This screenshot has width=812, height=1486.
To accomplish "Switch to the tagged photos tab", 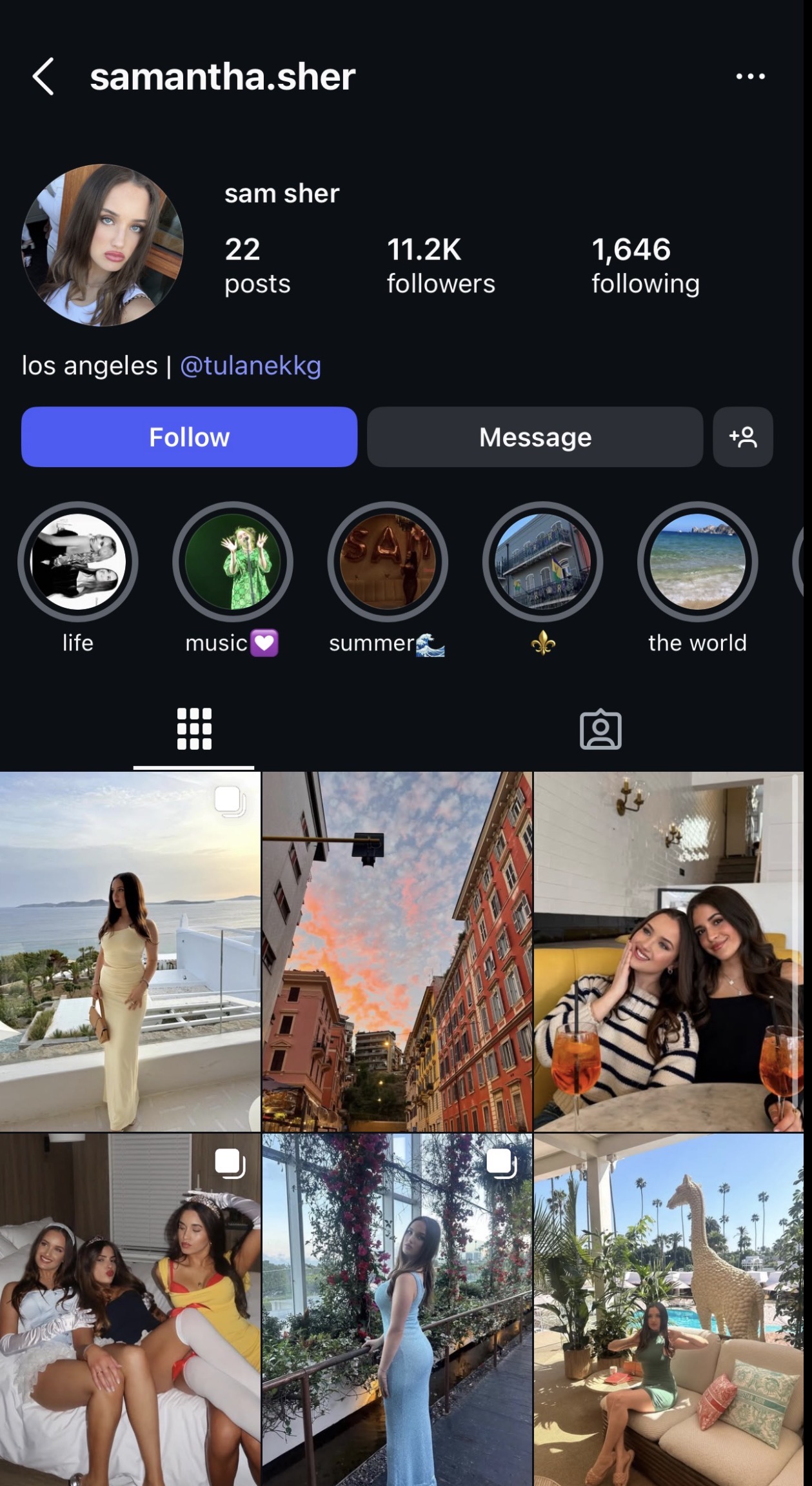I will 600,730.
